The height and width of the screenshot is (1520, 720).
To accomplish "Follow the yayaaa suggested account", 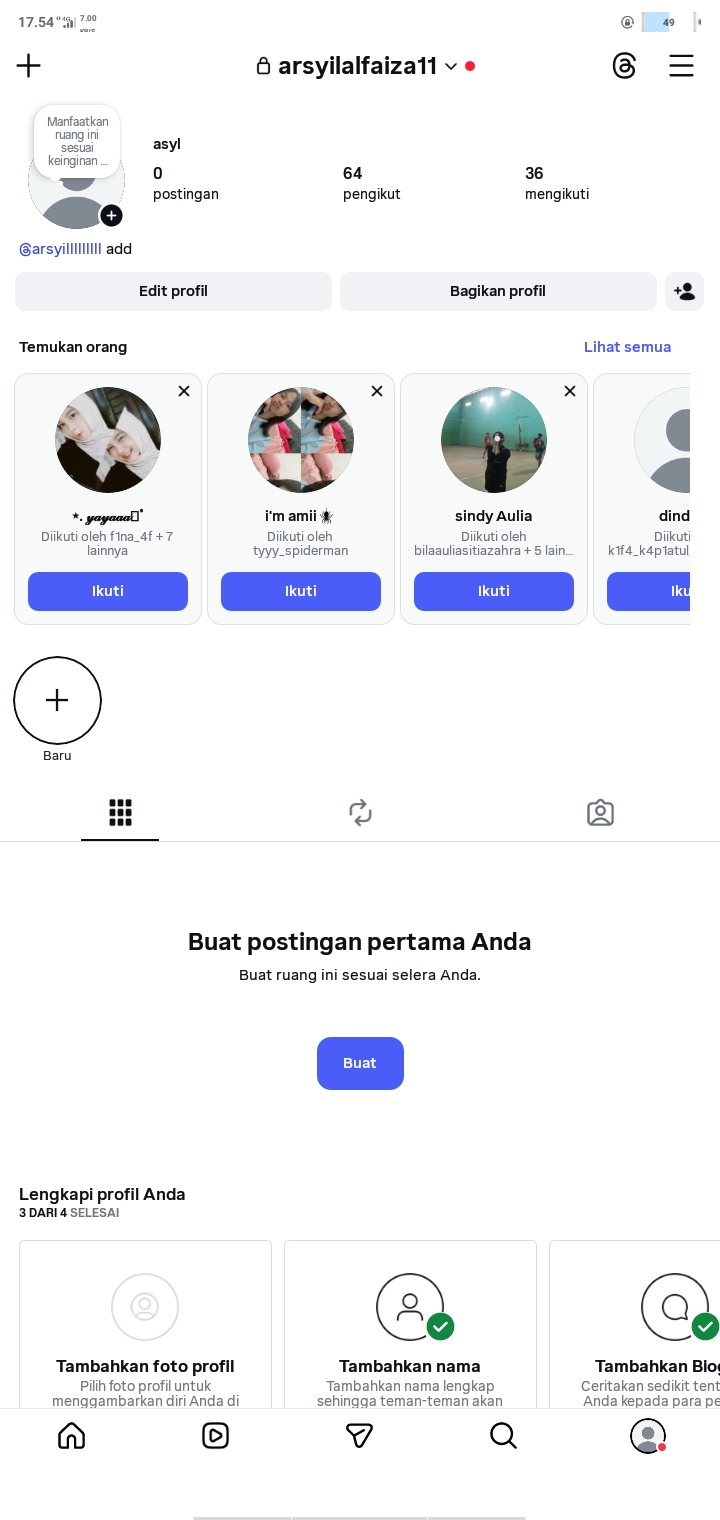I will coord(108,591).
